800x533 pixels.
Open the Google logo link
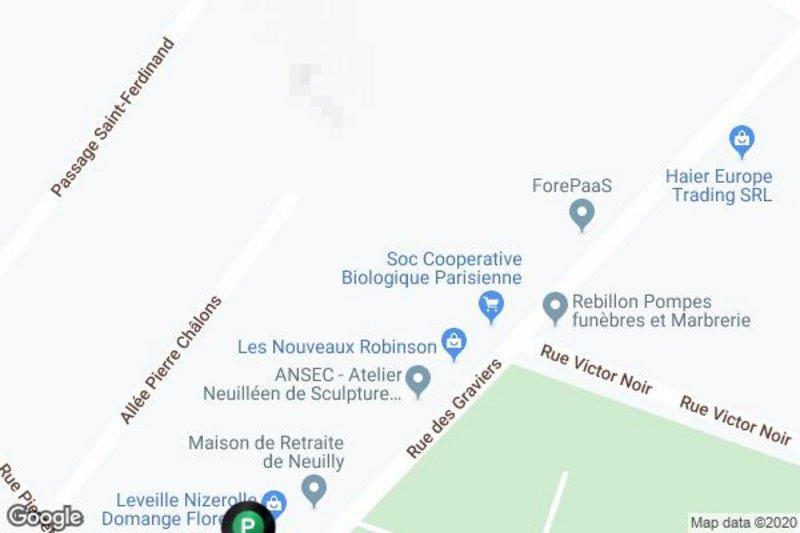coord(44,517)
